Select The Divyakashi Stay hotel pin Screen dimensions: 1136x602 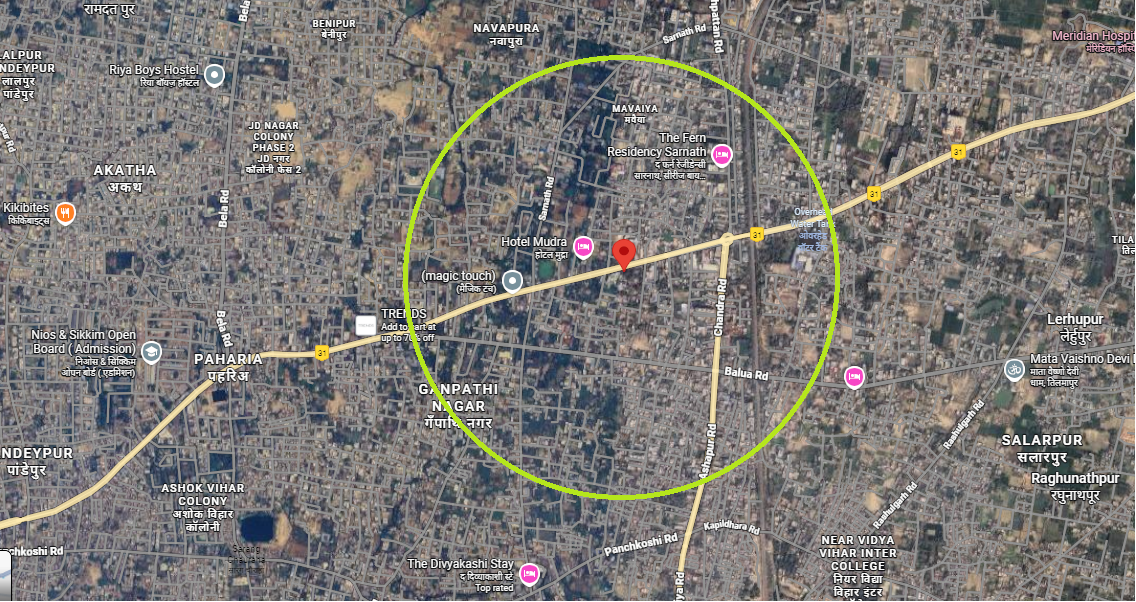(528, 573)
